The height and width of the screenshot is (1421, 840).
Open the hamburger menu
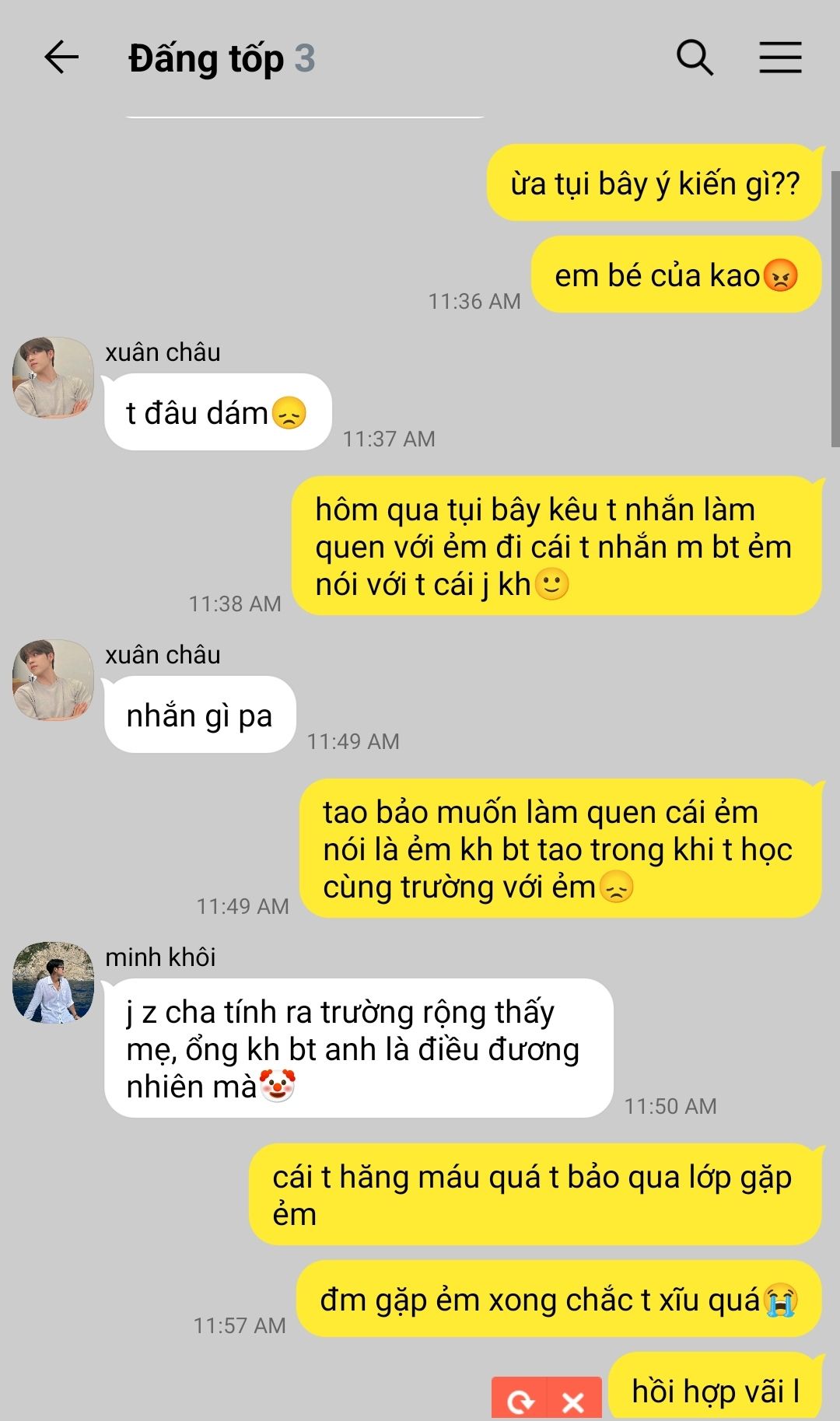click(780, 58)
